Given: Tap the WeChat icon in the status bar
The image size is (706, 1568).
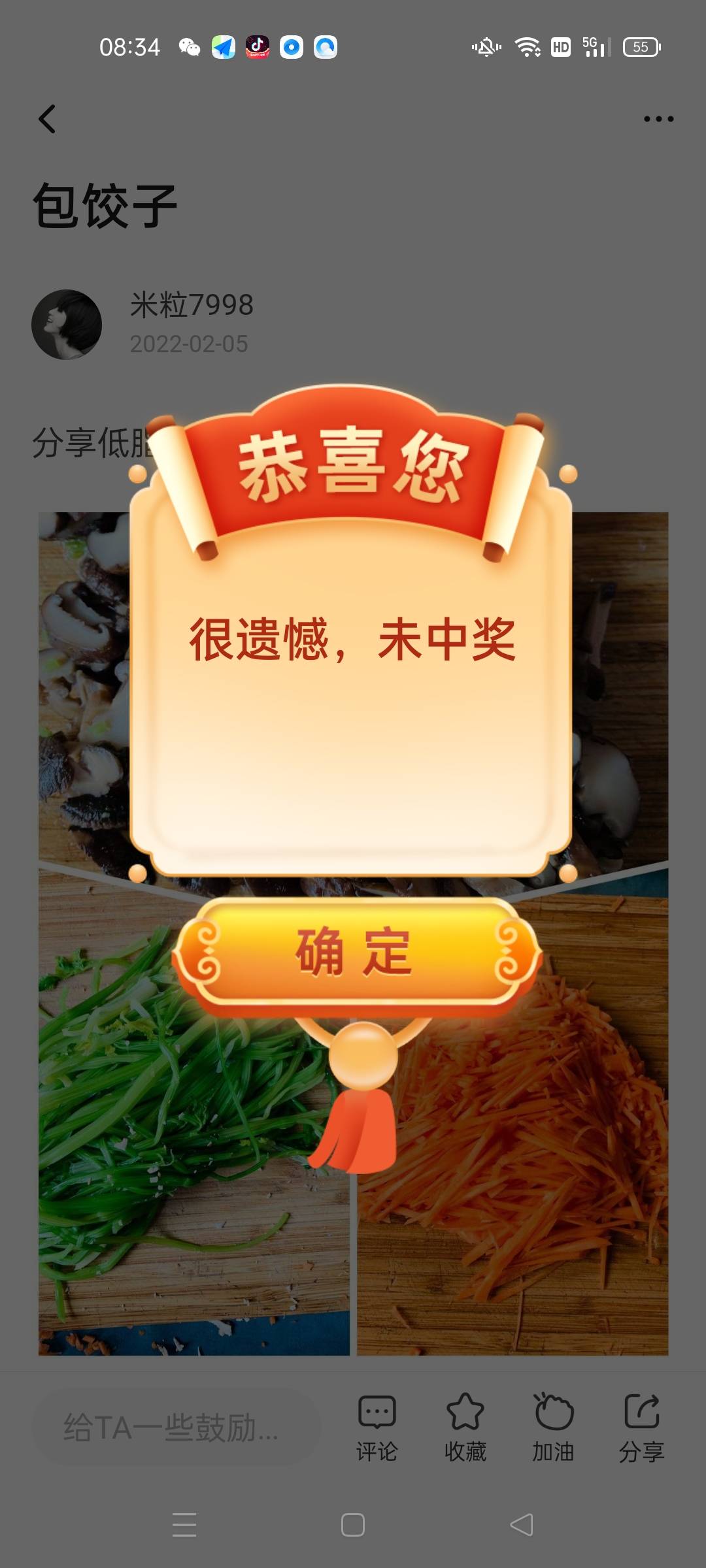Looking at the screenshot, I should click(190, 46).
